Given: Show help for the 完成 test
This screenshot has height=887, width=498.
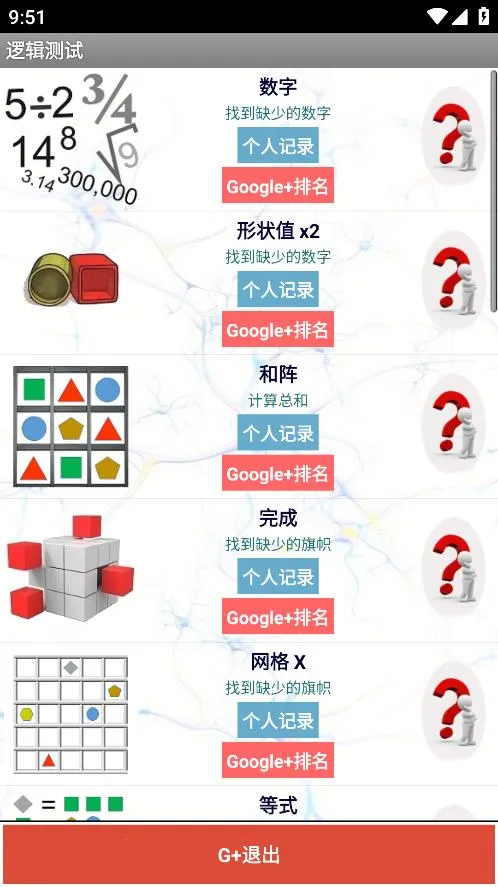Looking at the screenshot, I should tap(453, 567).
